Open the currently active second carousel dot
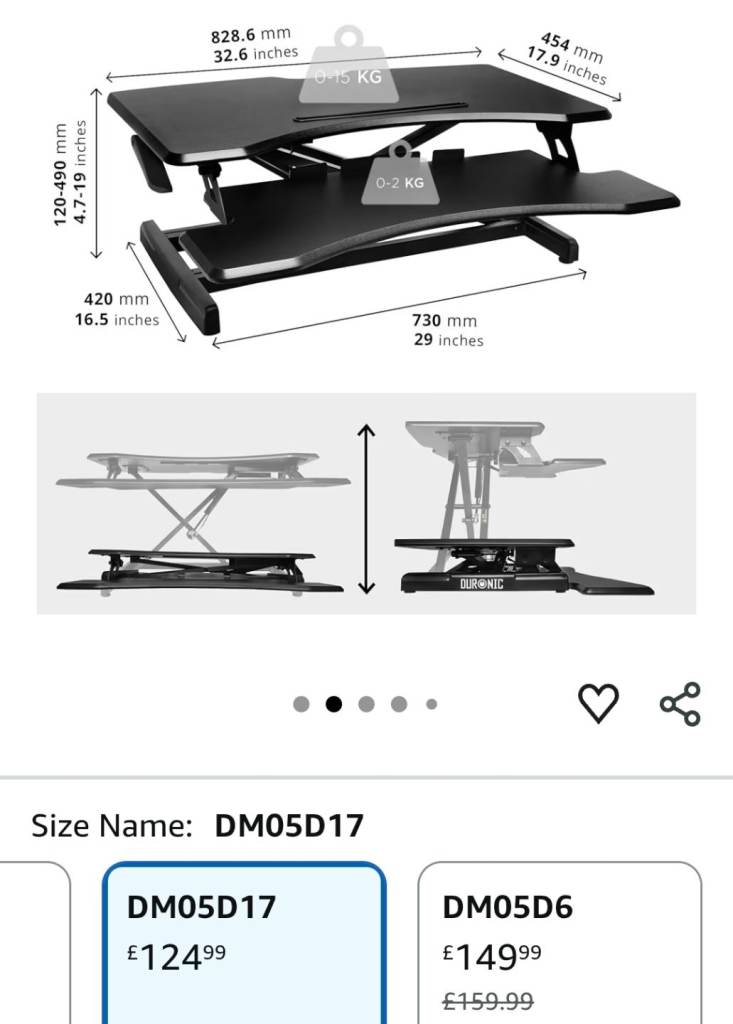Image resolution: width=733 pixels, height=1024 pixels. coord(333,704)
